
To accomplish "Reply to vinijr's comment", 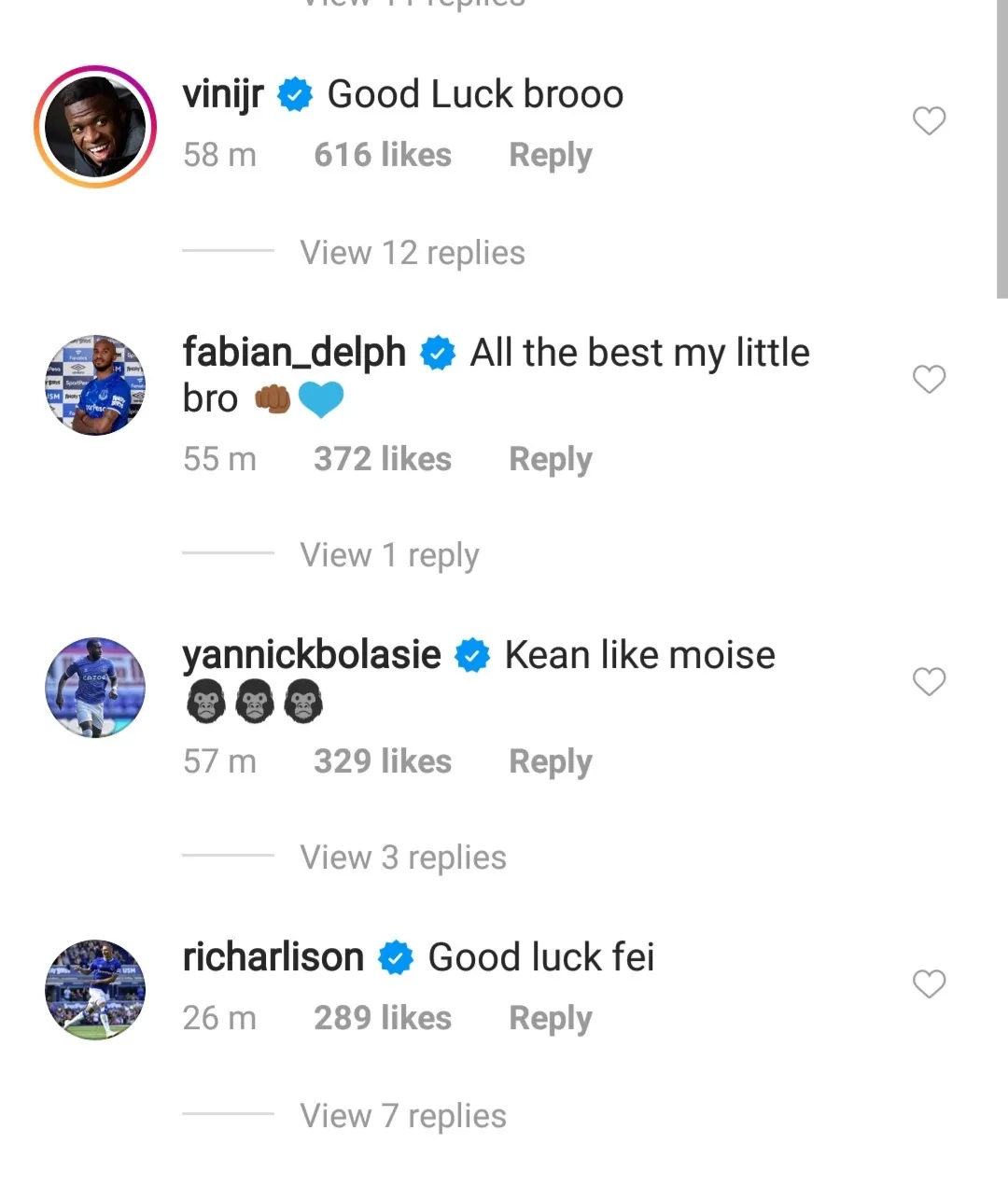I will 549,155.
